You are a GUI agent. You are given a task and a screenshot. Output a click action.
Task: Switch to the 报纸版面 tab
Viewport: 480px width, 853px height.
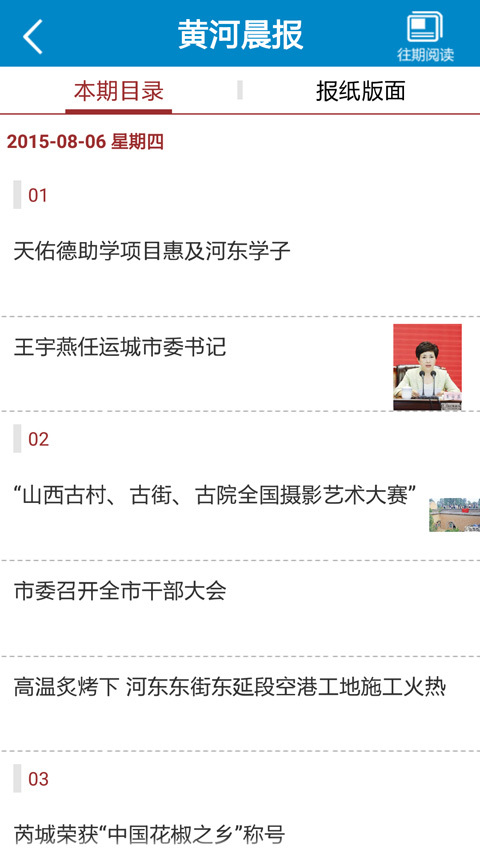coord(360,91)
